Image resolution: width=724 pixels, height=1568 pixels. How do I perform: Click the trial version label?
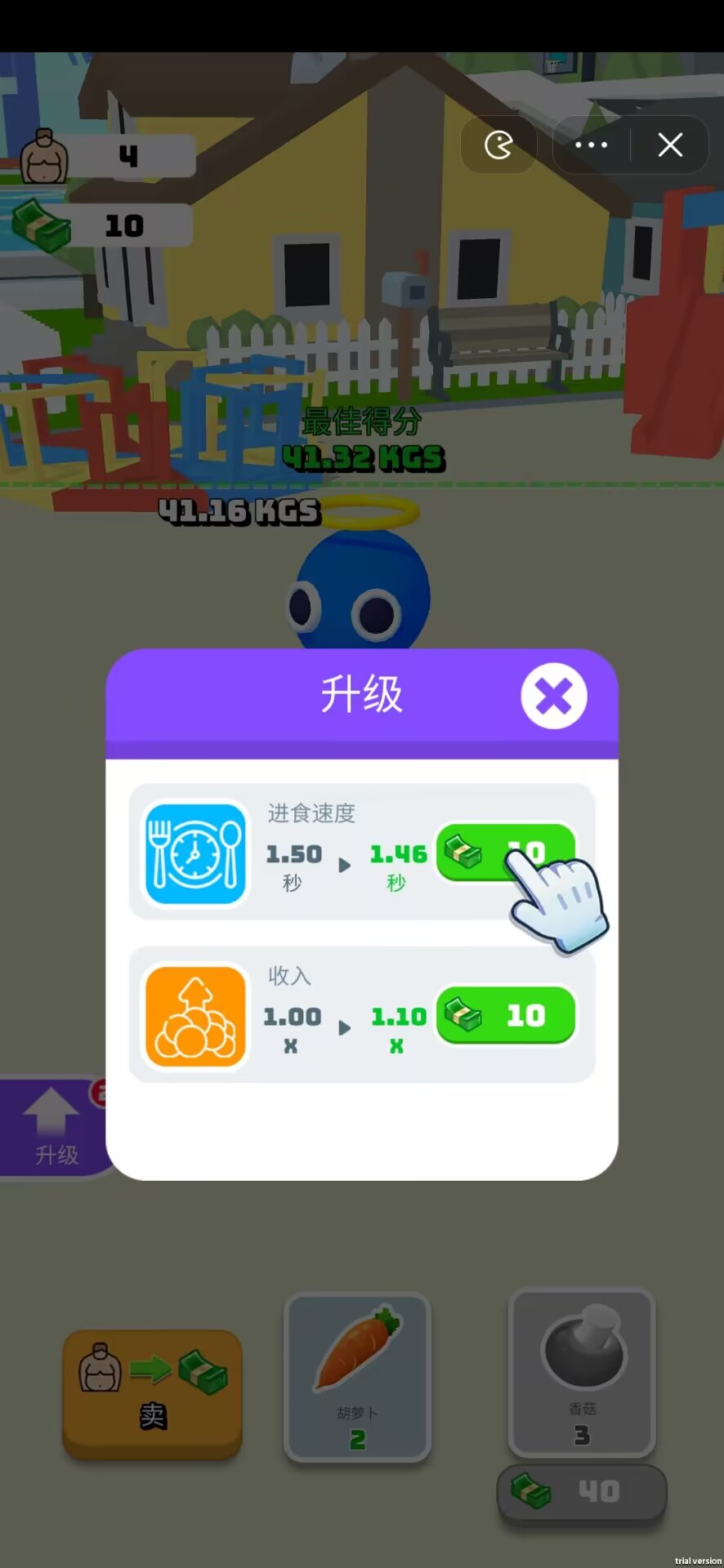point(699,1561)
